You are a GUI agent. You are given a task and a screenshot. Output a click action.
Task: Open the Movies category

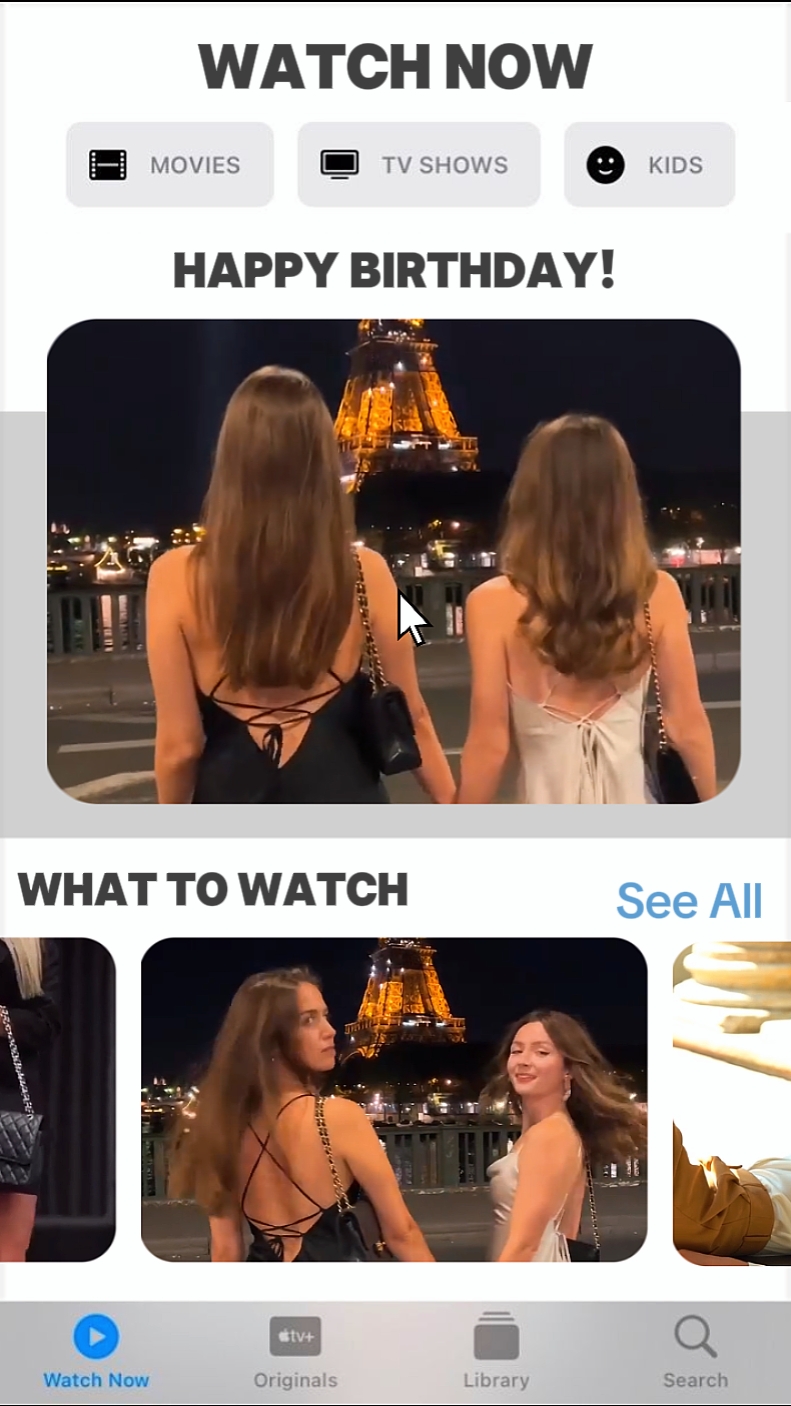pyautogui.click(x=170, y=165)
